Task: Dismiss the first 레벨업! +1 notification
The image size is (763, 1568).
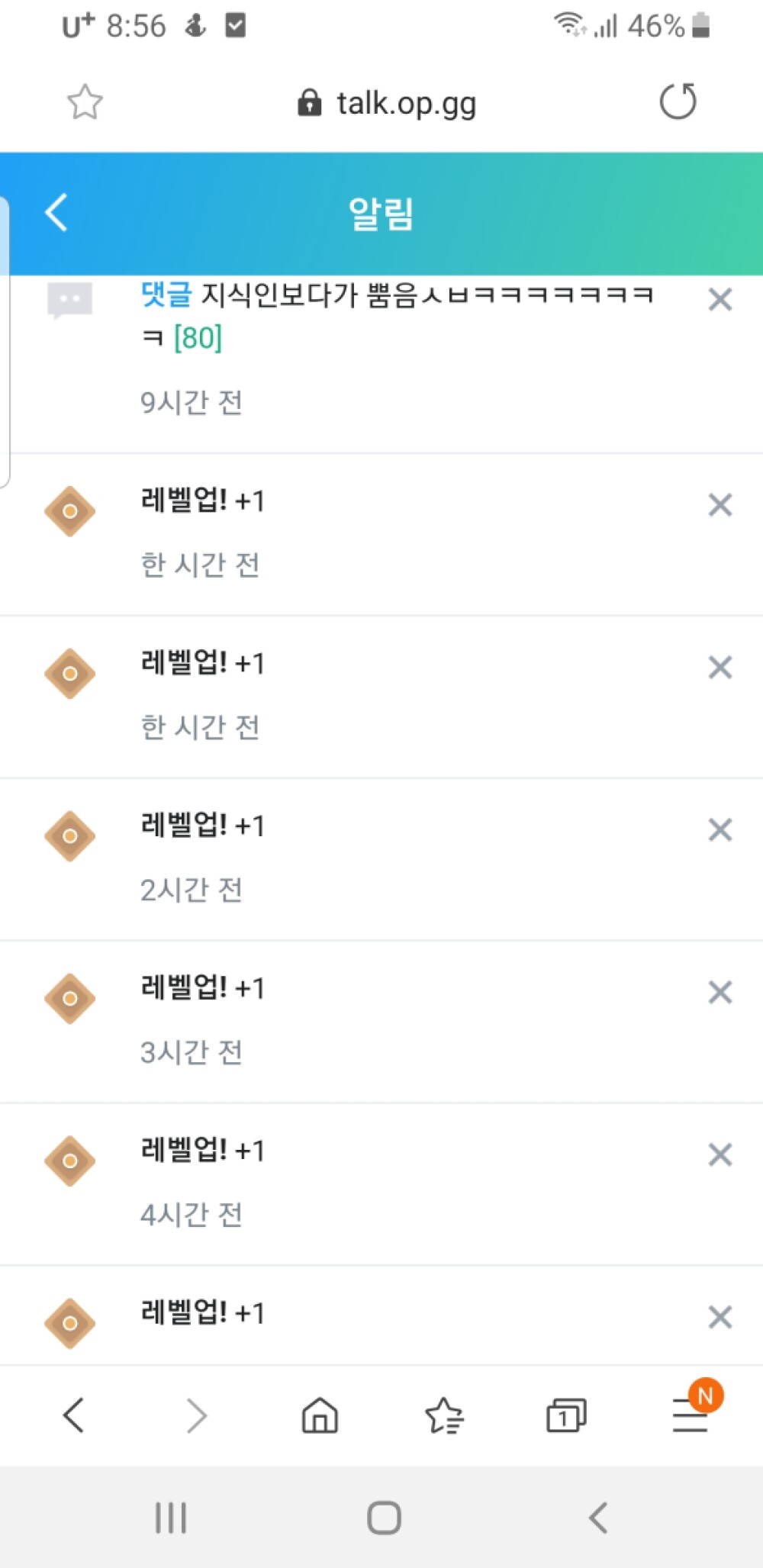Action: 718,504
